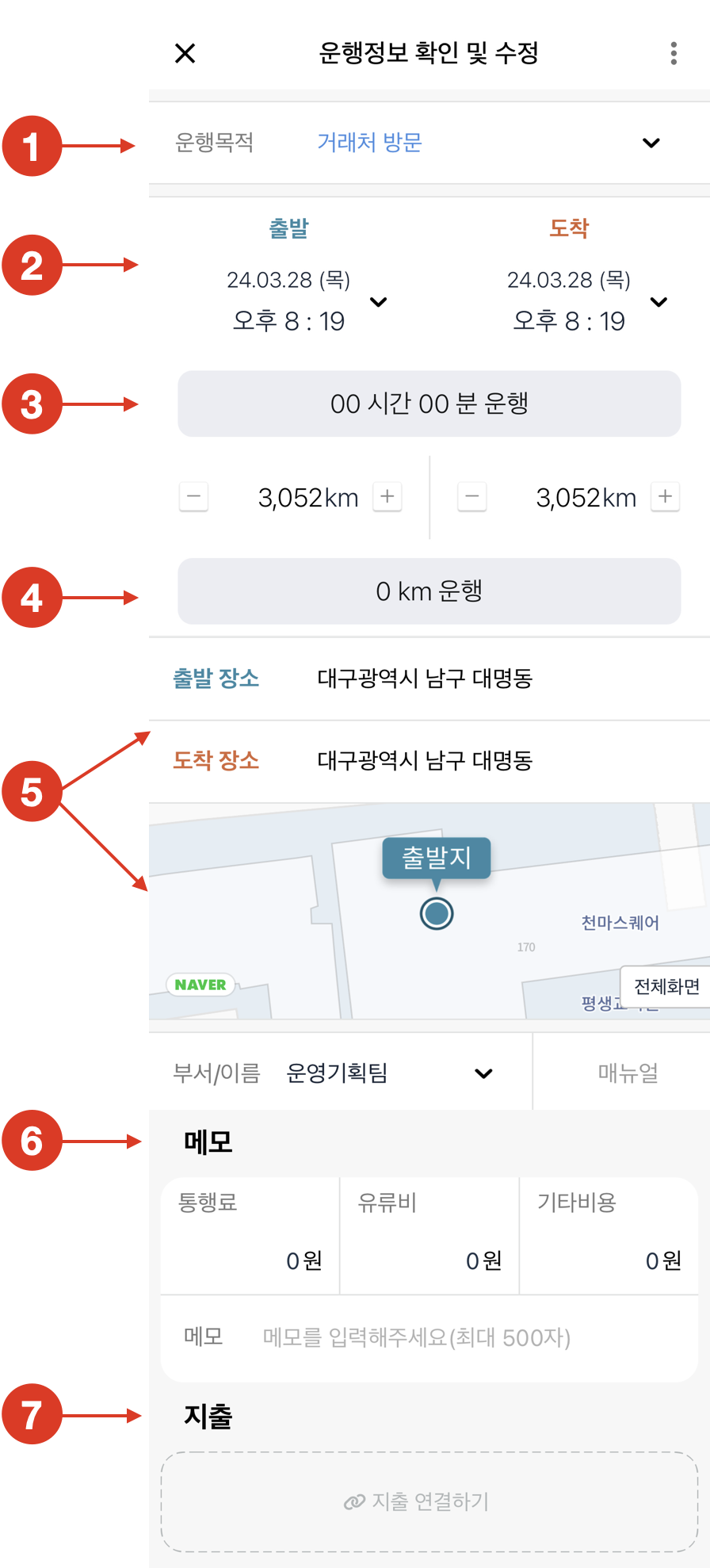Increase the departure odometer value
Image resolution: width=710 pixels, height=1568 pixels.
(387, 497)
